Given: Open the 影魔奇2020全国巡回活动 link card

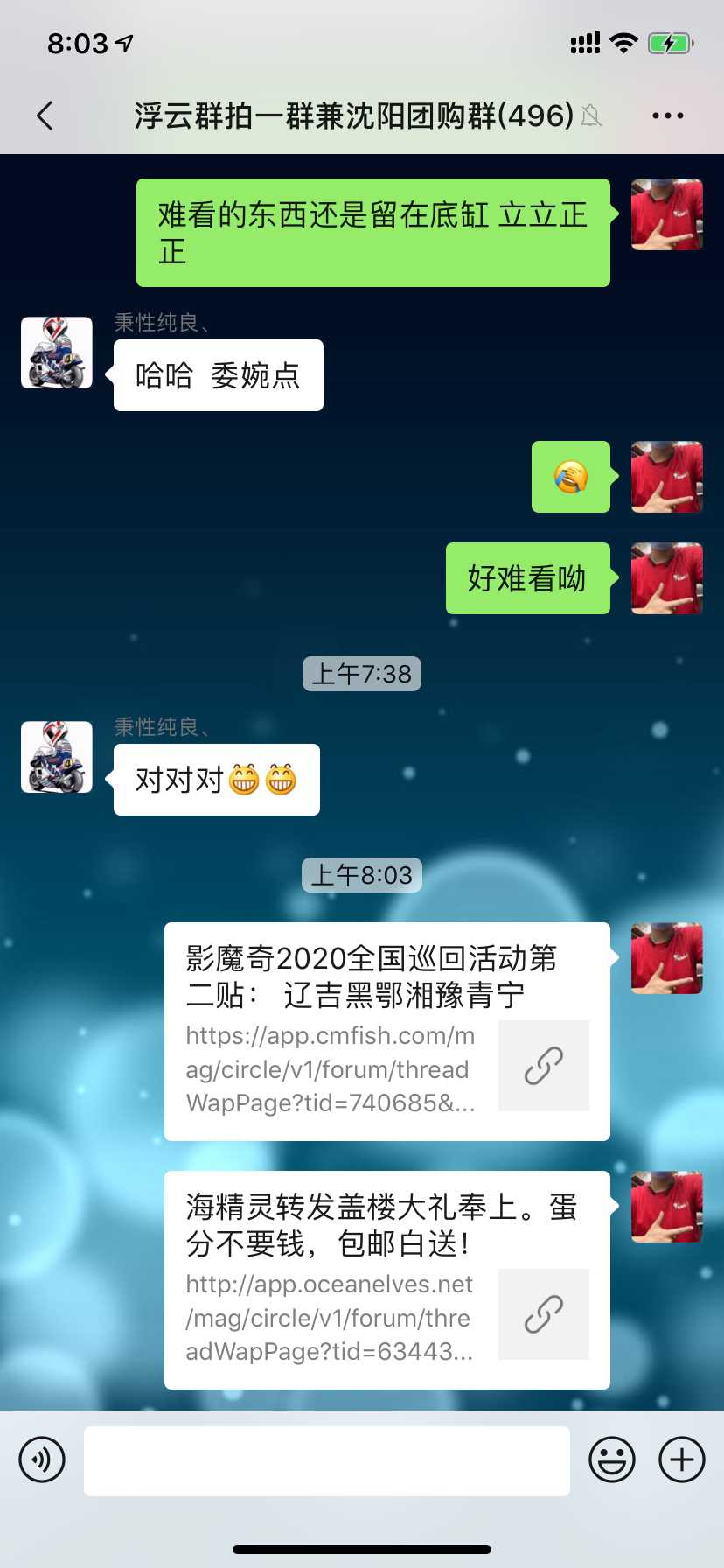Looking at the screenshot, I should pyautogui.click(x=386, y=1031).
